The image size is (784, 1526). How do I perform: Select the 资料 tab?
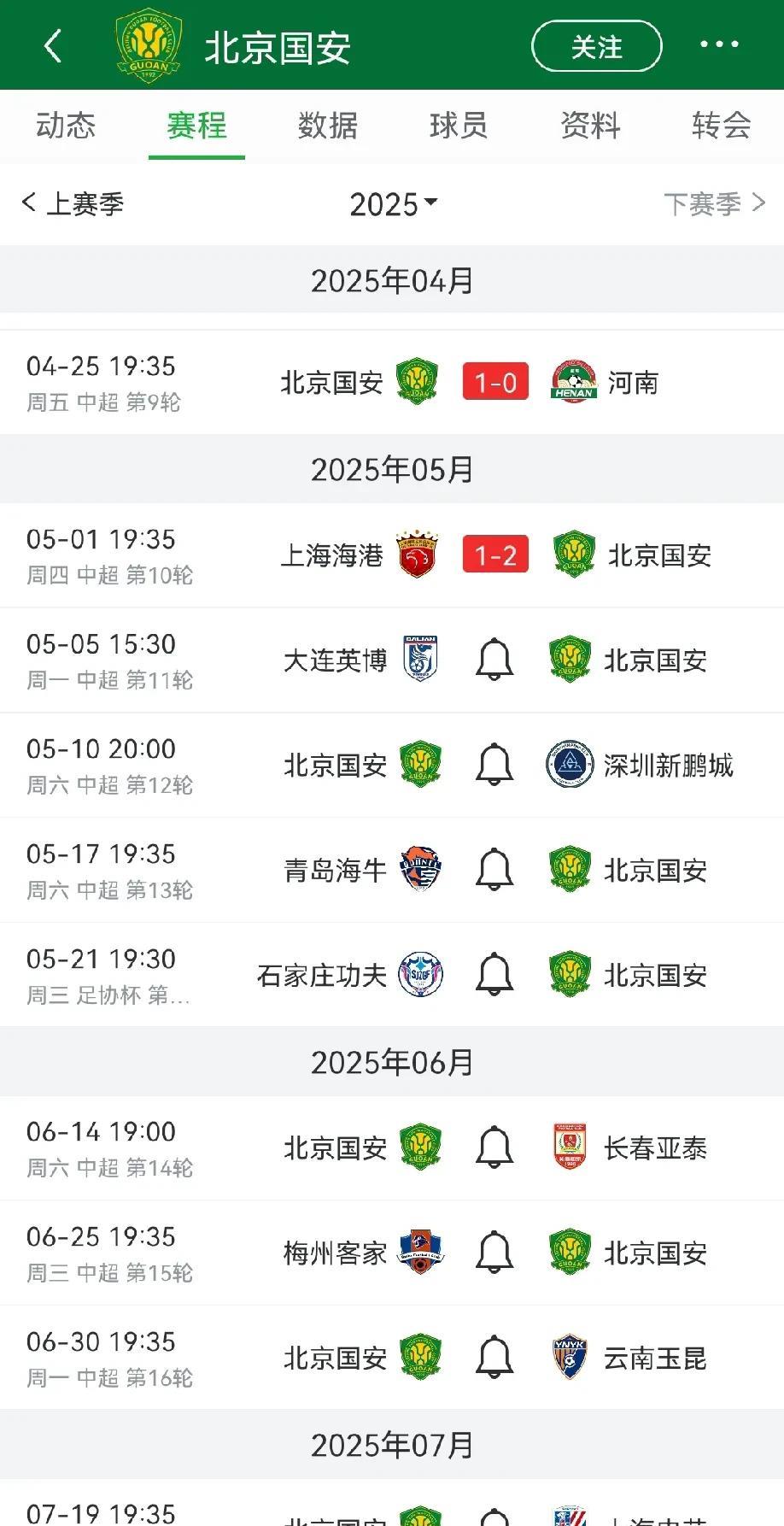590,126
